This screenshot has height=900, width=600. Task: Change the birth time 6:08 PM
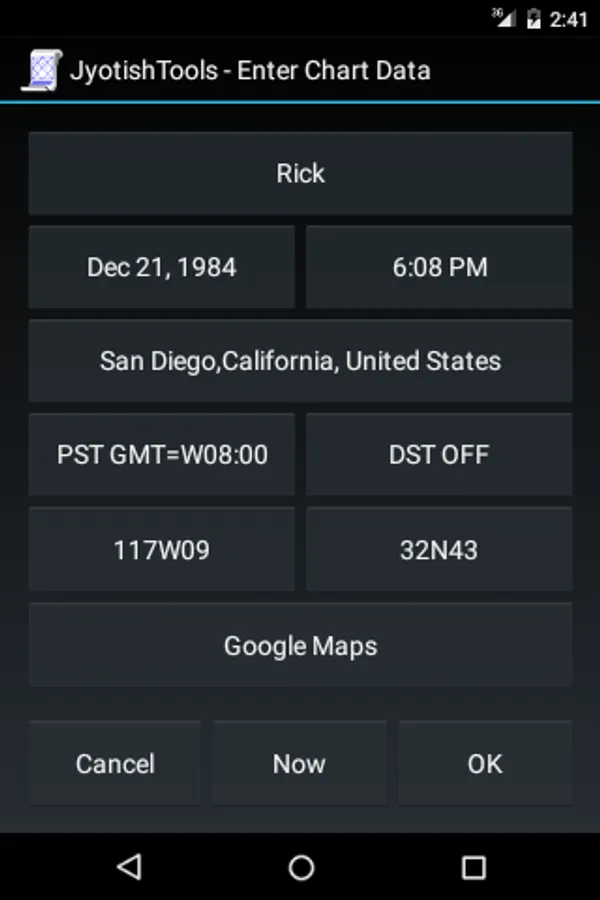439,267
